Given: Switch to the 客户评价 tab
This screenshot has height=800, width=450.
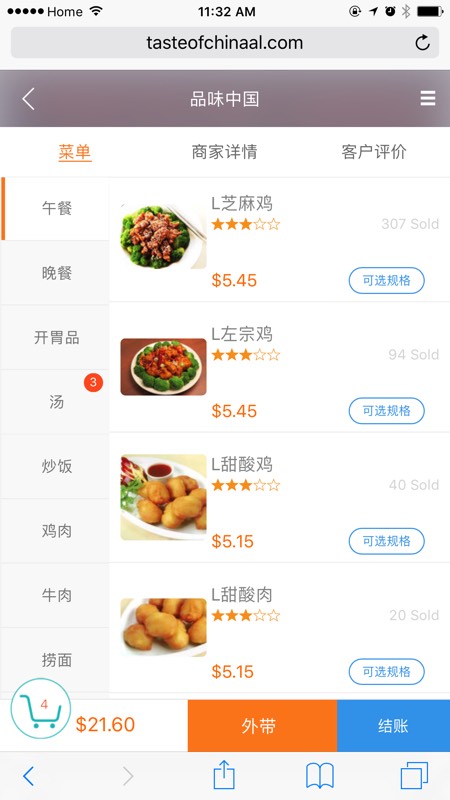Looking at the screenshot, I should coord(374,152).
